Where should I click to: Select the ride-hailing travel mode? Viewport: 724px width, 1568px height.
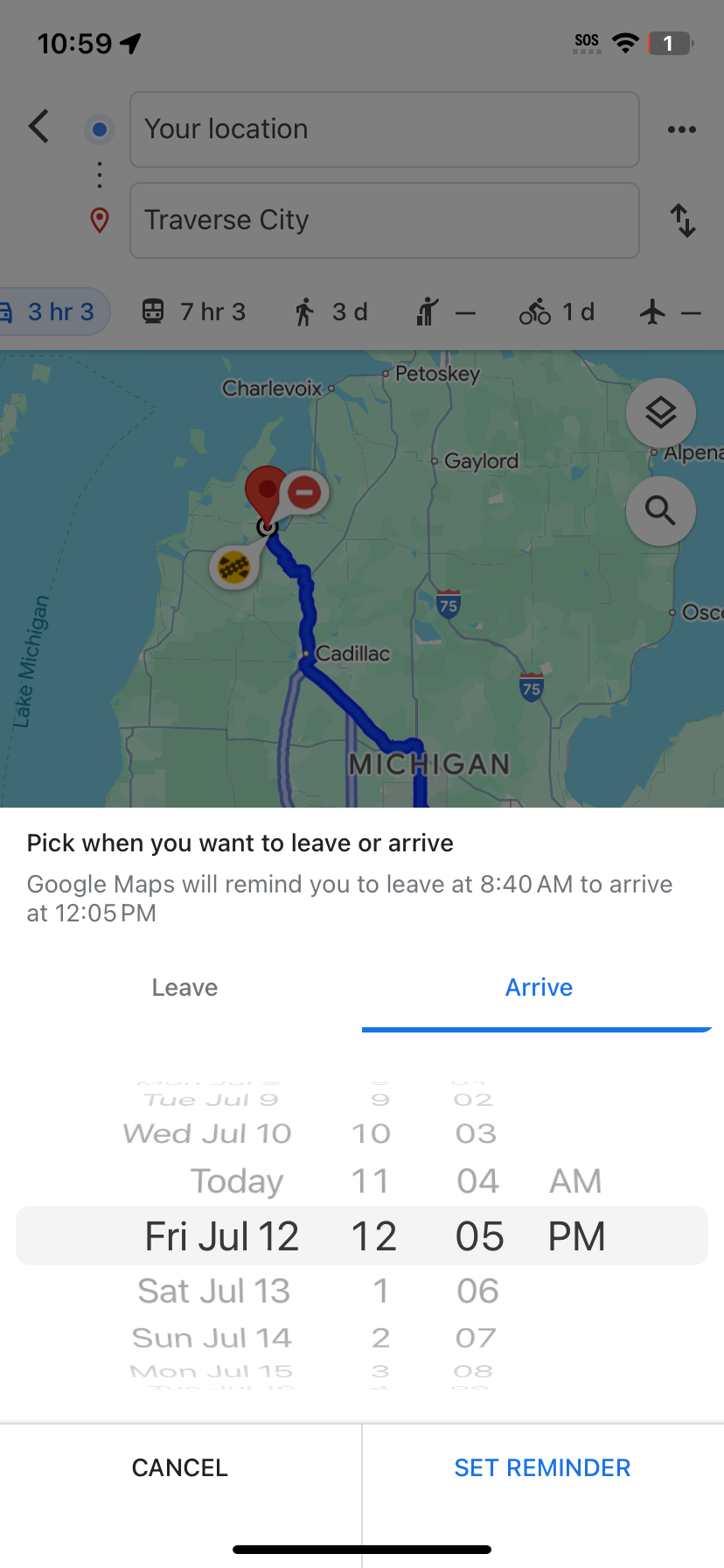point(445,311)
